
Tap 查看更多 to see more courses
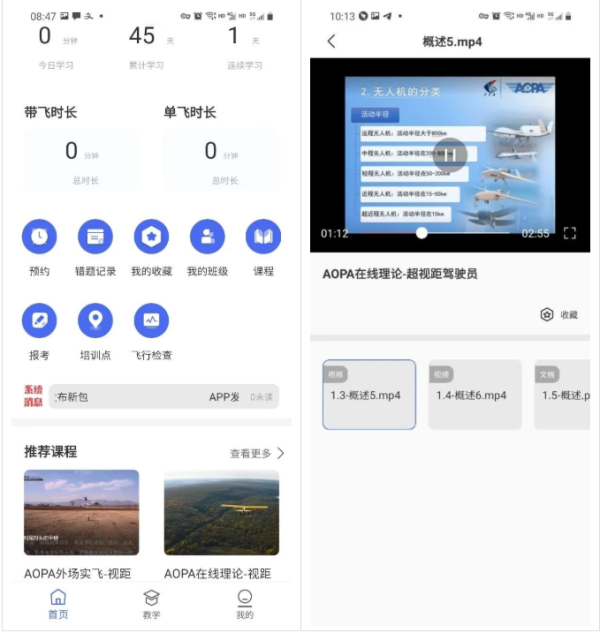point(257,453)
